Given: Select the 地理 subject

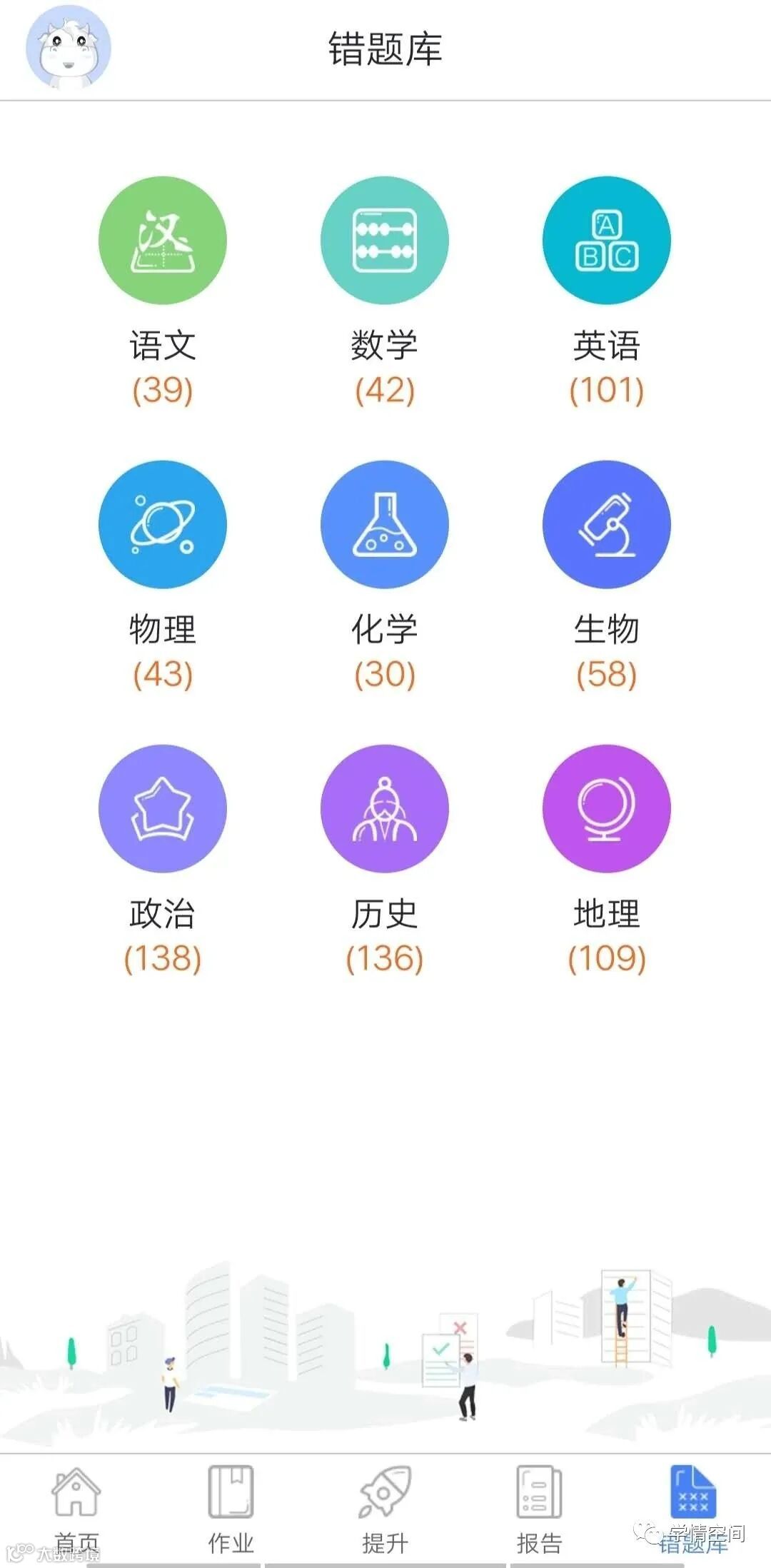Looking at the screenshot, I should pyautogui.click(x=607, y=809).
